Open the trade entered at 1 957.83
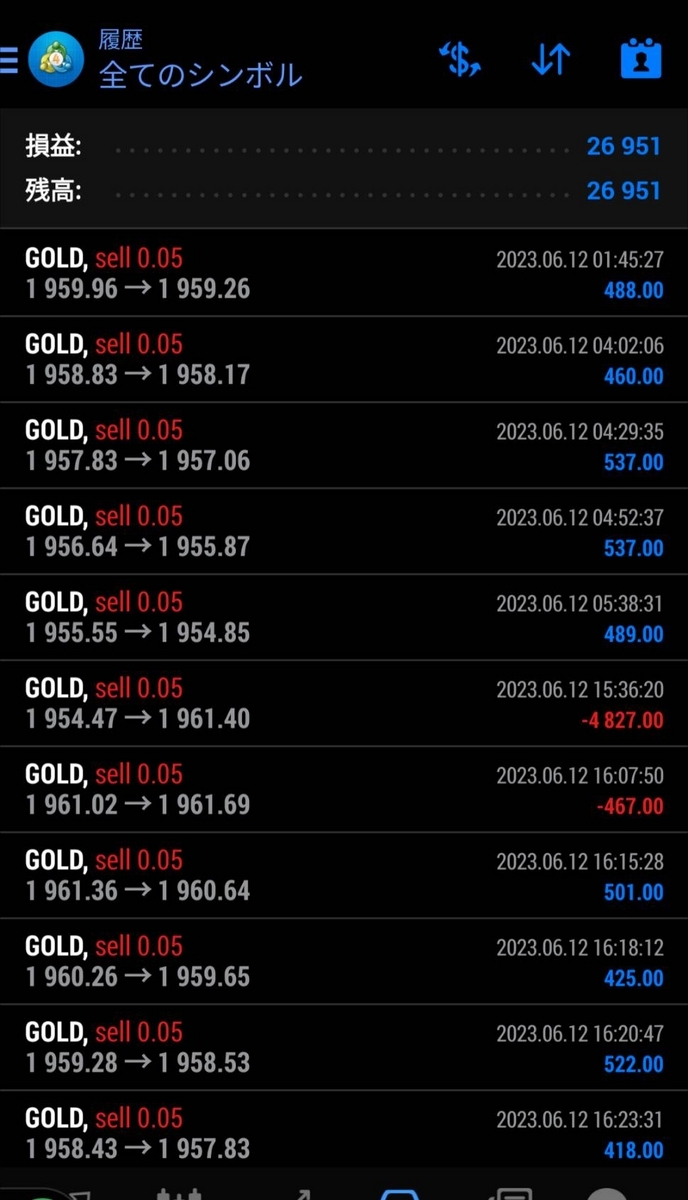 pos(344,446)
